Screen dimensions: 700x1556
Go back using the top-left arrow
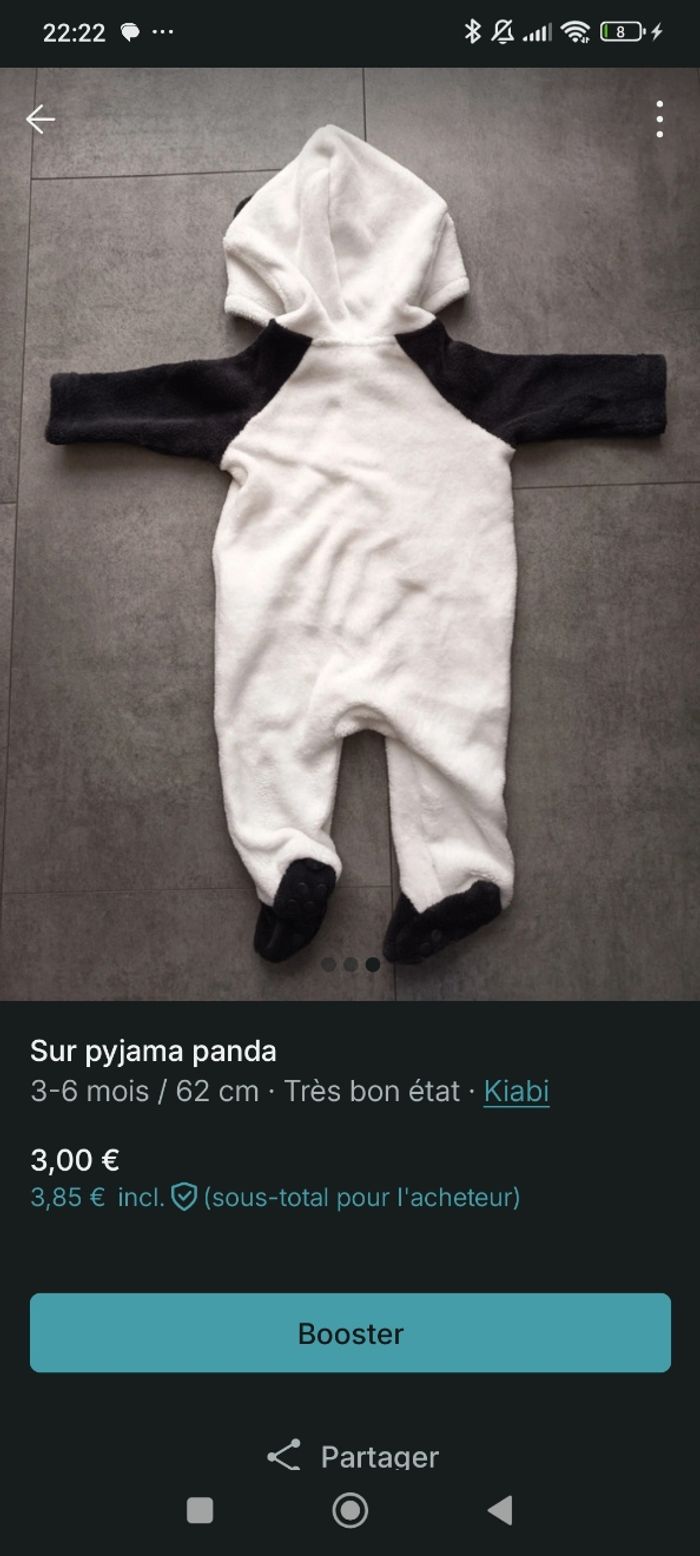pyautogui.click(x=40, y=120)
